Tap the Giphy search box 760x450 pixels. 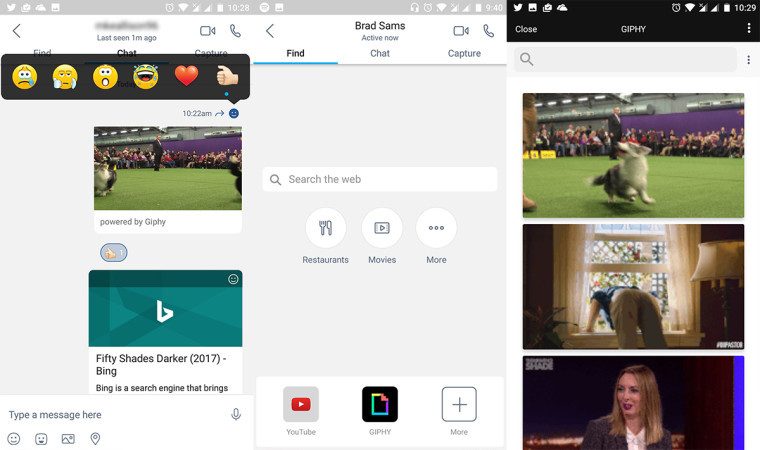(x=625, y=60)
